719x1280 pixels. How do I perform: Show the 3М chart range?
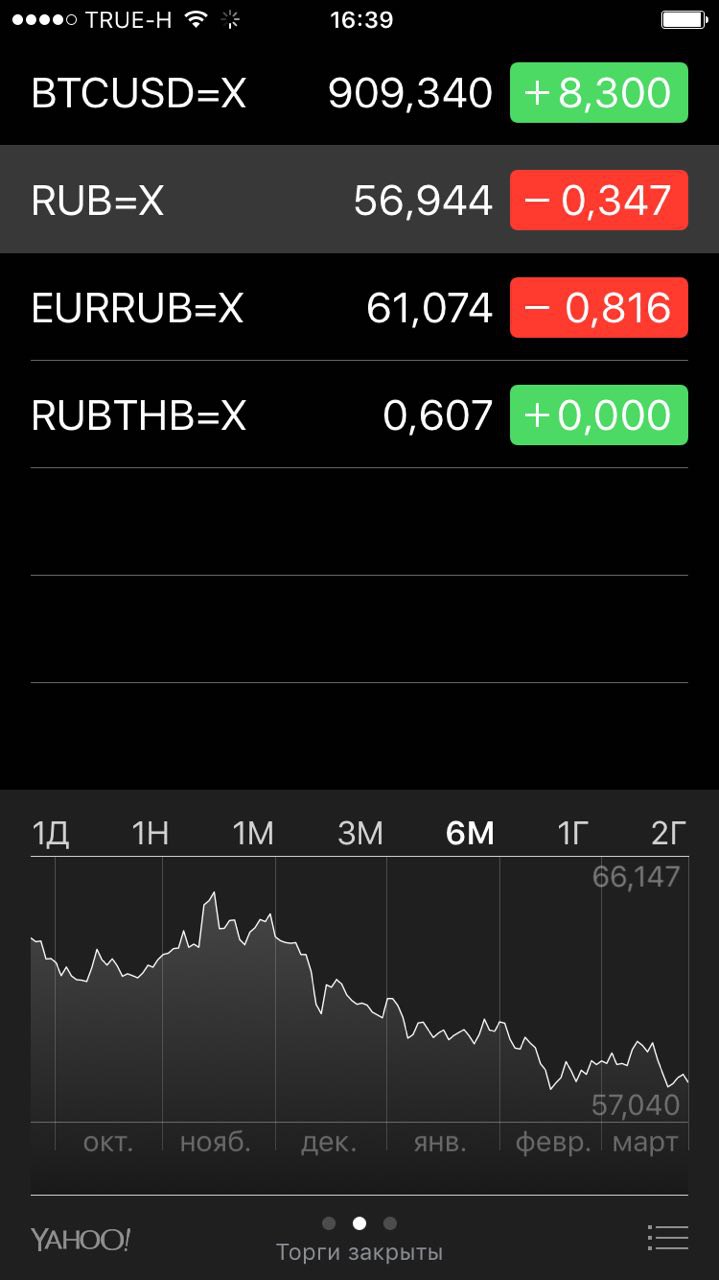tap(360, 833)
